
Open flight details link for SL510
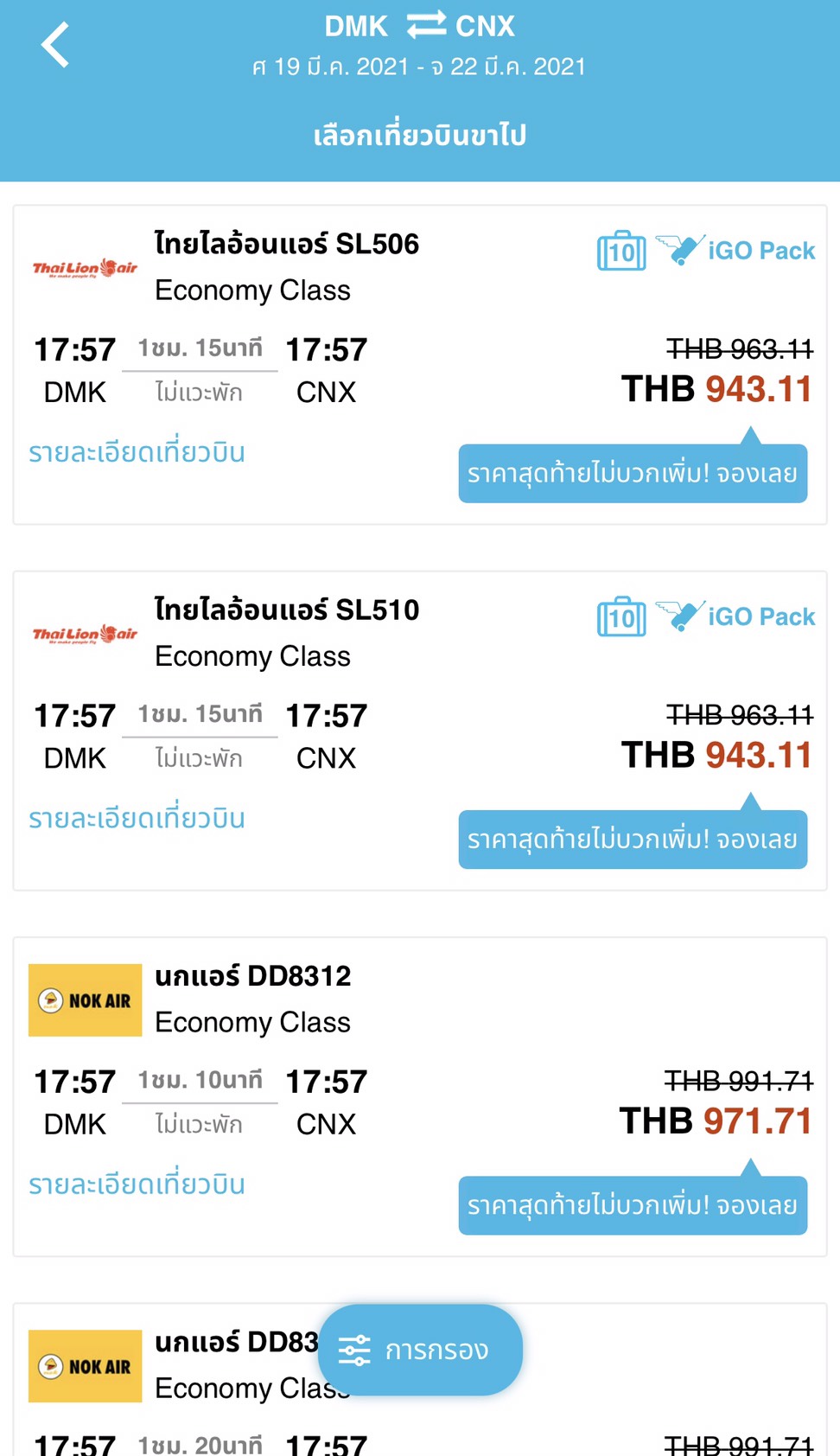[137, 818]
